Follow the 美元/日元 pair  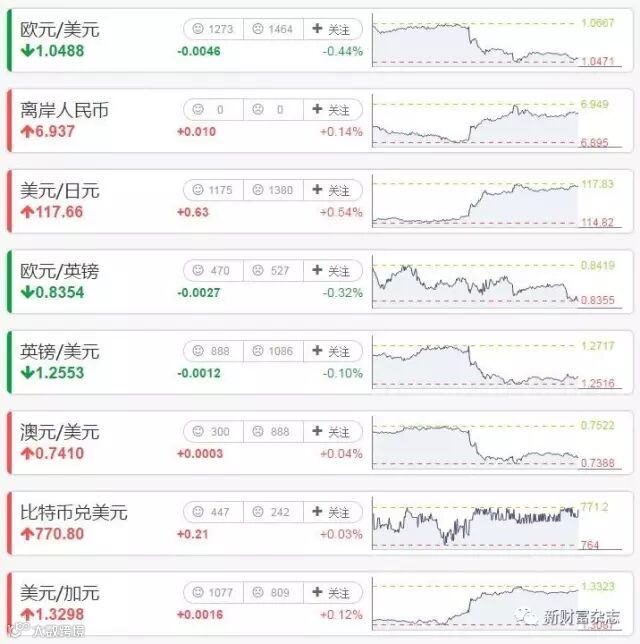tap(332, 190)
